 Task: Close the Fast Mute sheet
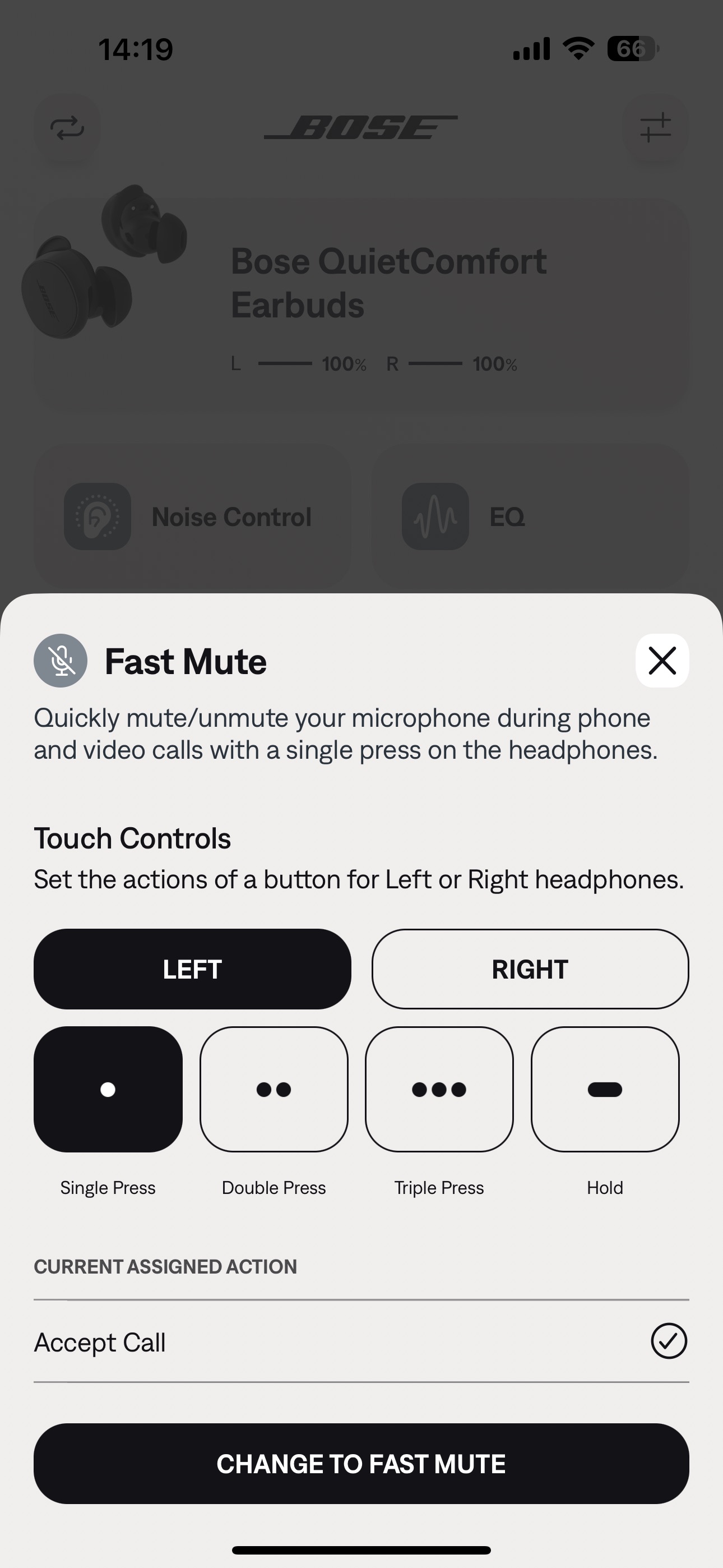click(x=662, y=661)
